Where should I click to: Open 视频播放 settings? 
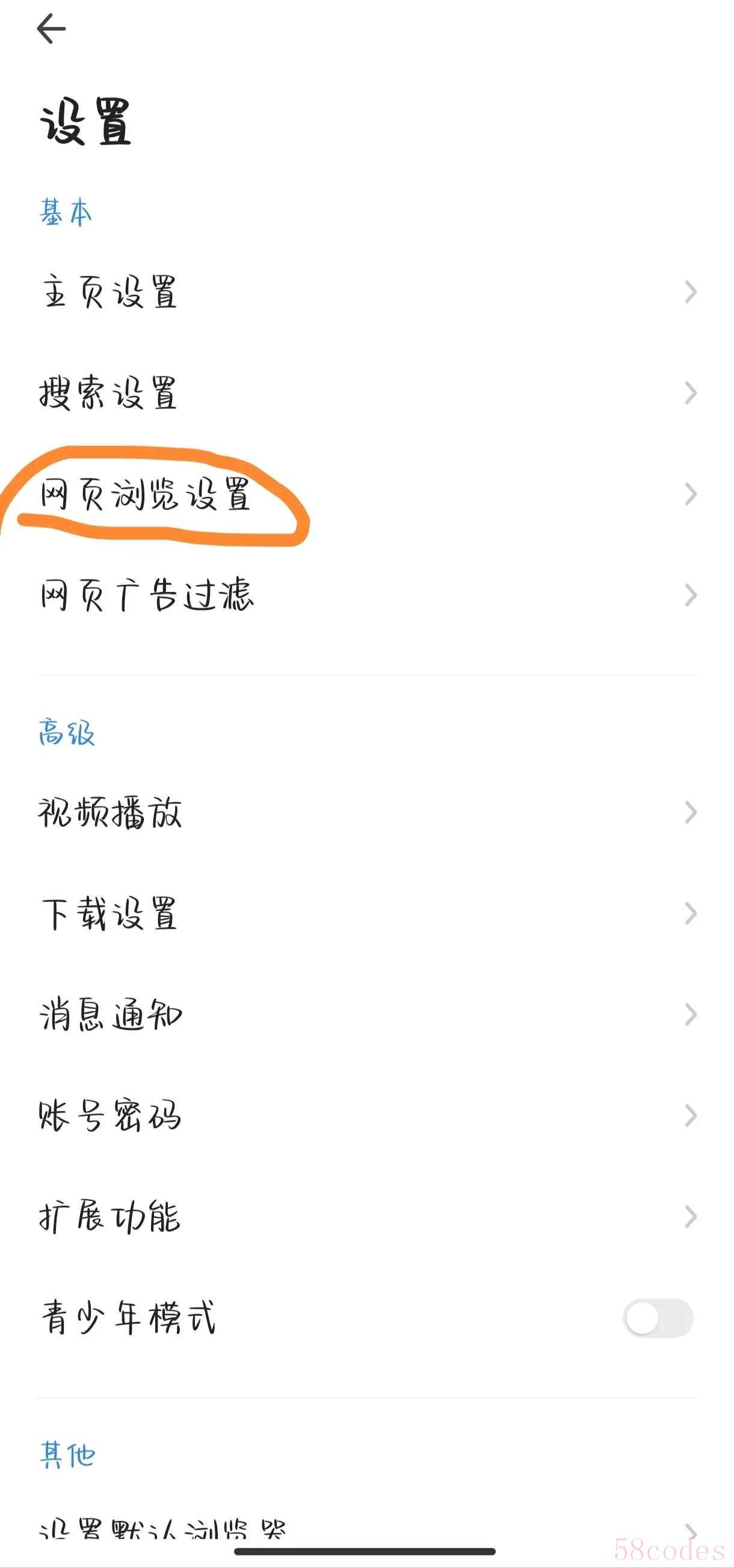(x=367, y=812)
